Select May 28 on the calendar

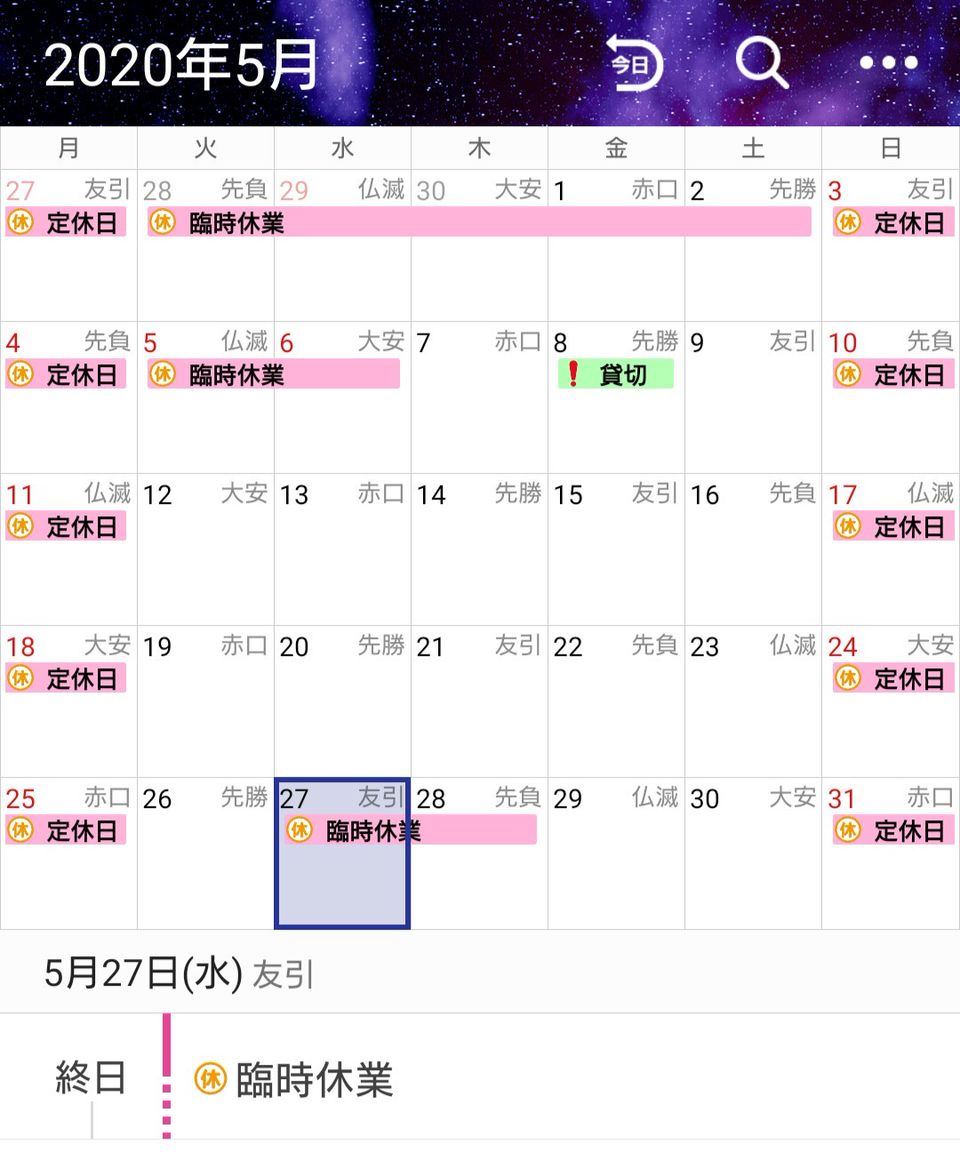tap(479, 870)
